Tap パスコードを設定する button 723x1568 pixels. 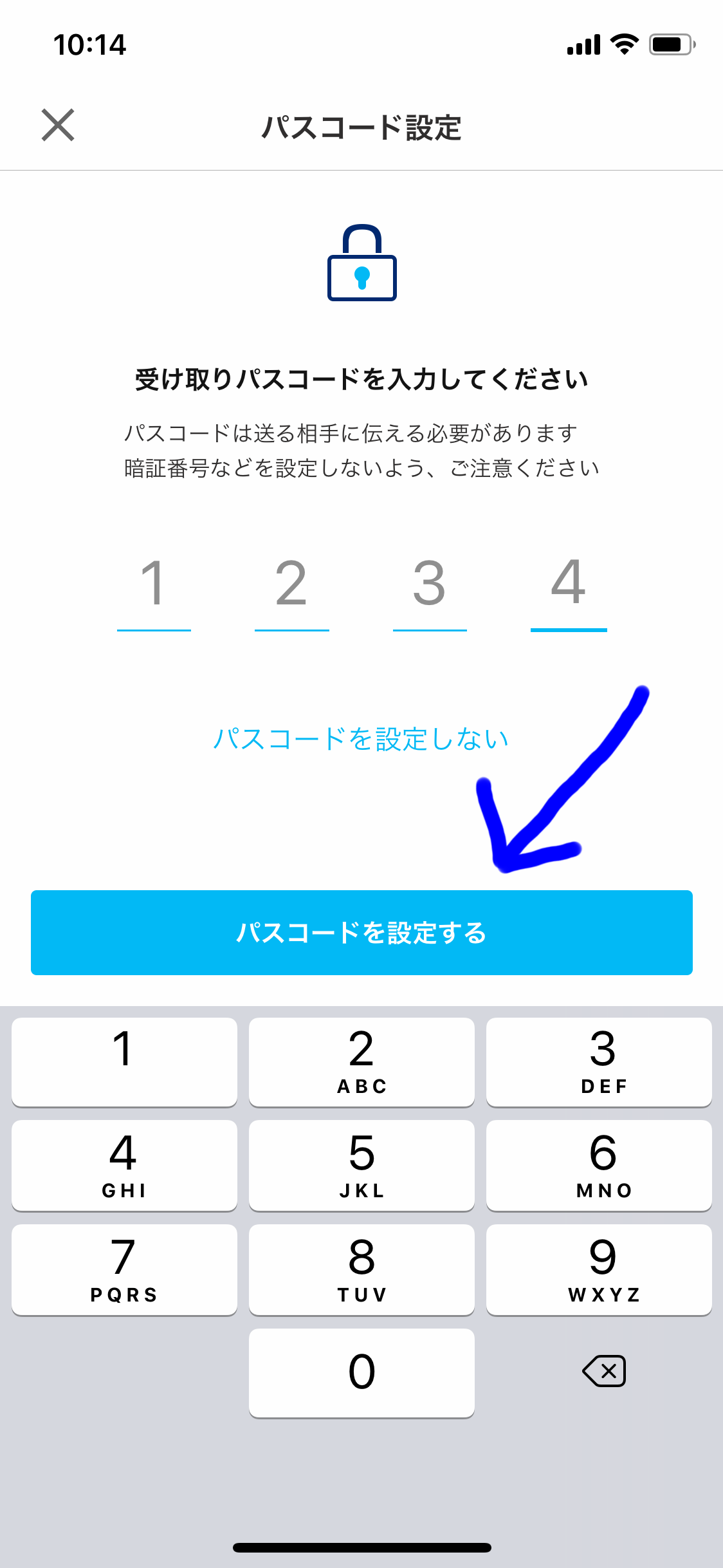click(361, 933)
